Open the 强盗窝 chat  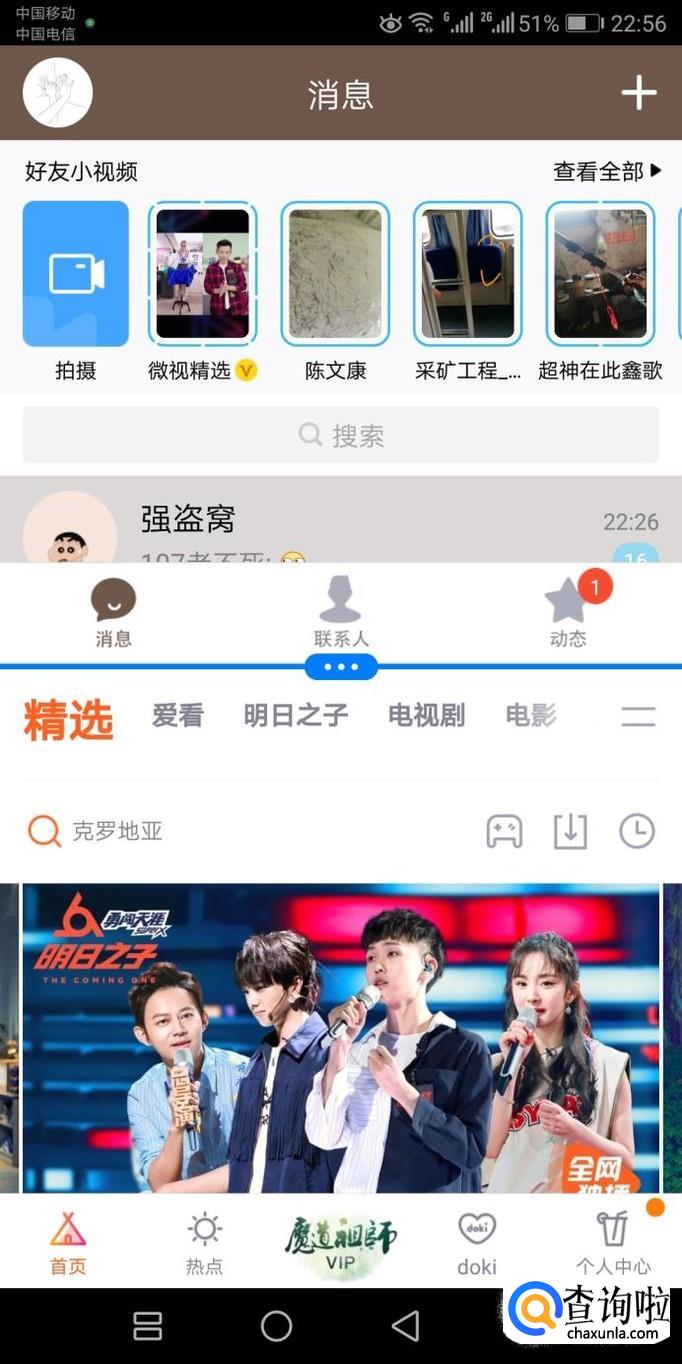[x=341, y=522]
